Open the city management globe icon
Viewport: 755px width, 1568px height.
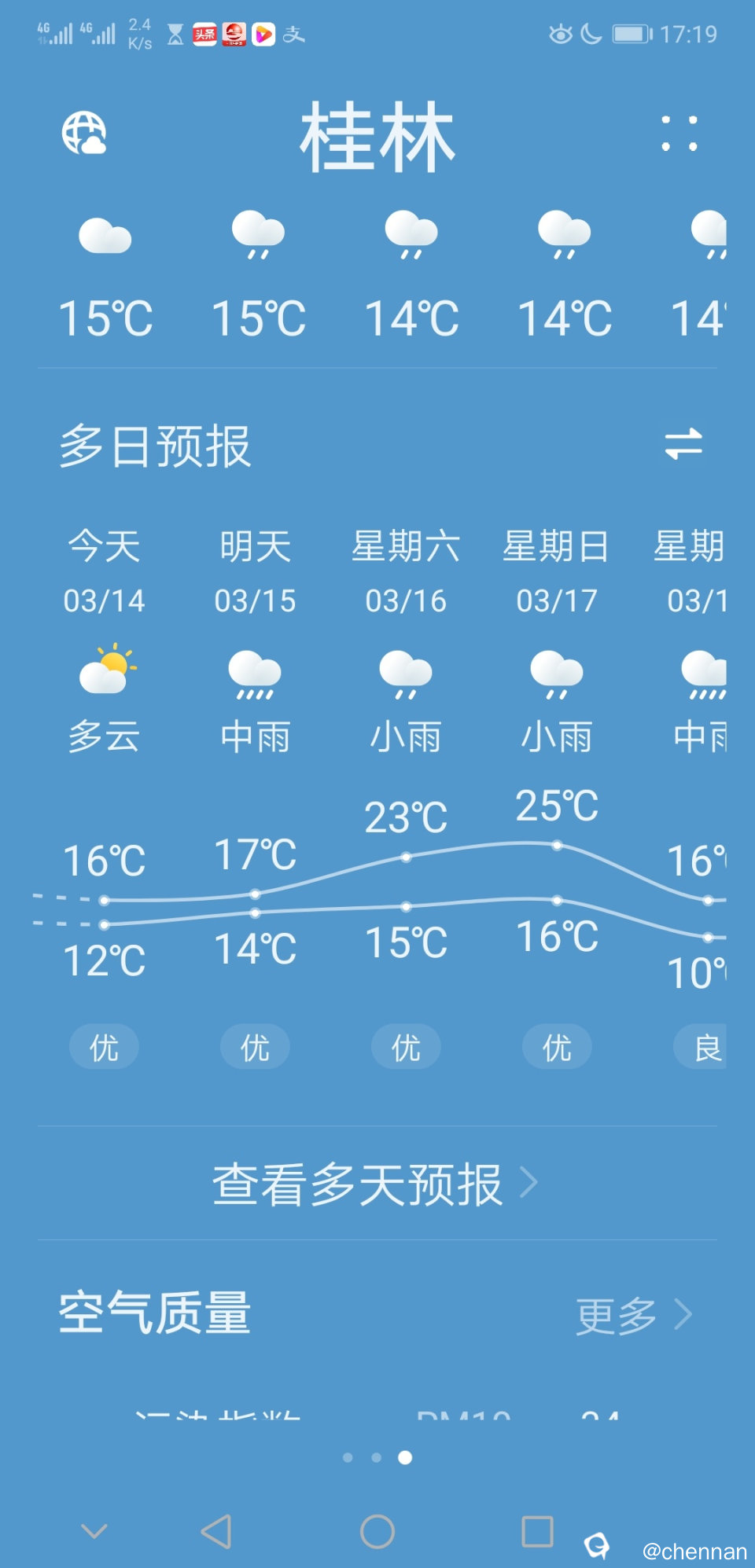[x=84, y=133]
